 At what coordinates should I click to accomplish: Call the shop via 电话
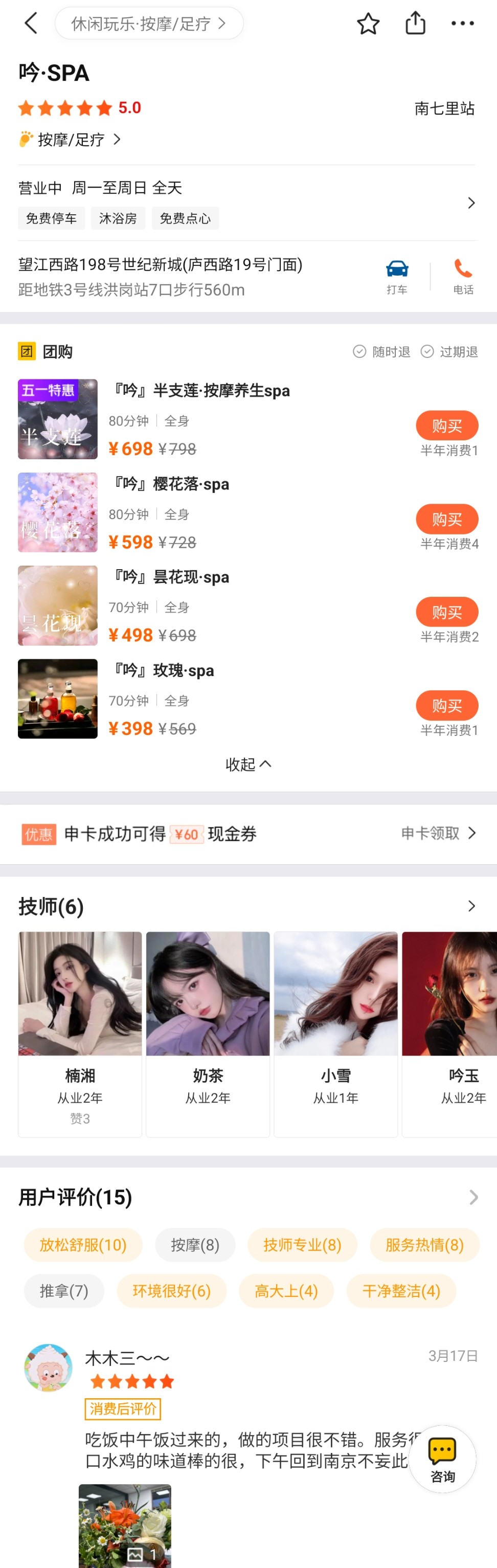coord(463,276)
